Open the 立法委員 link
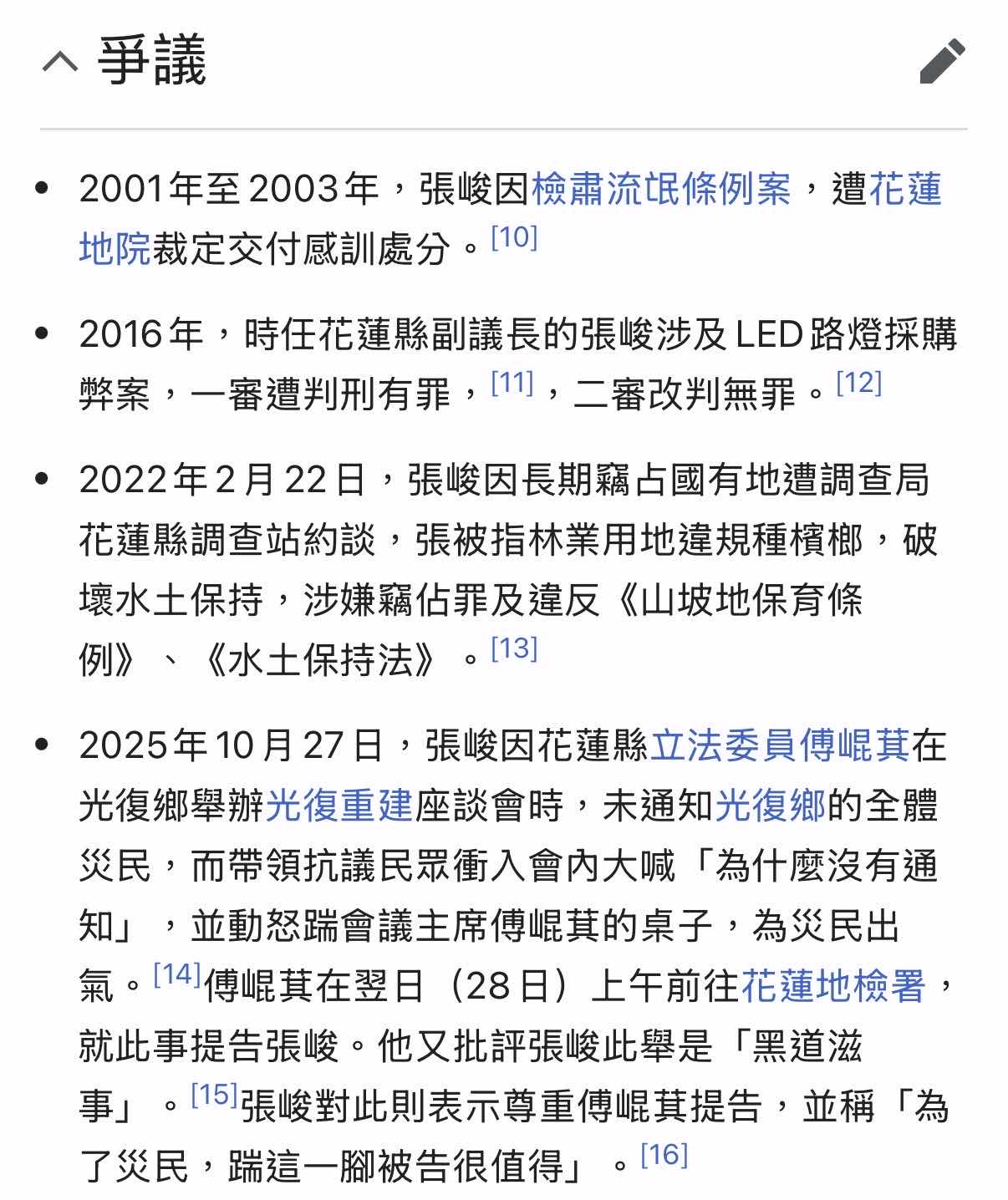 (723, 745)
